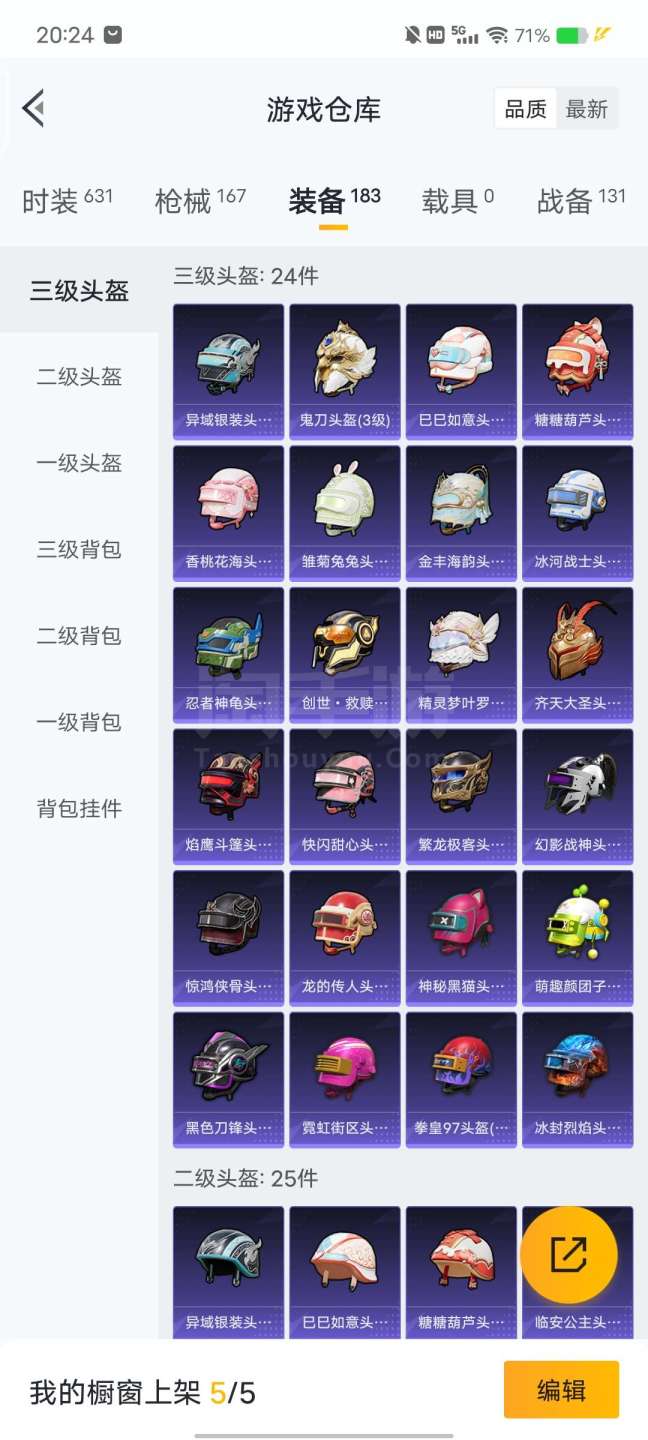The height and width of the screenshot is (1440, 648).
Task: Choose the 一级背包 category
Action: click(x=79, y=722)
